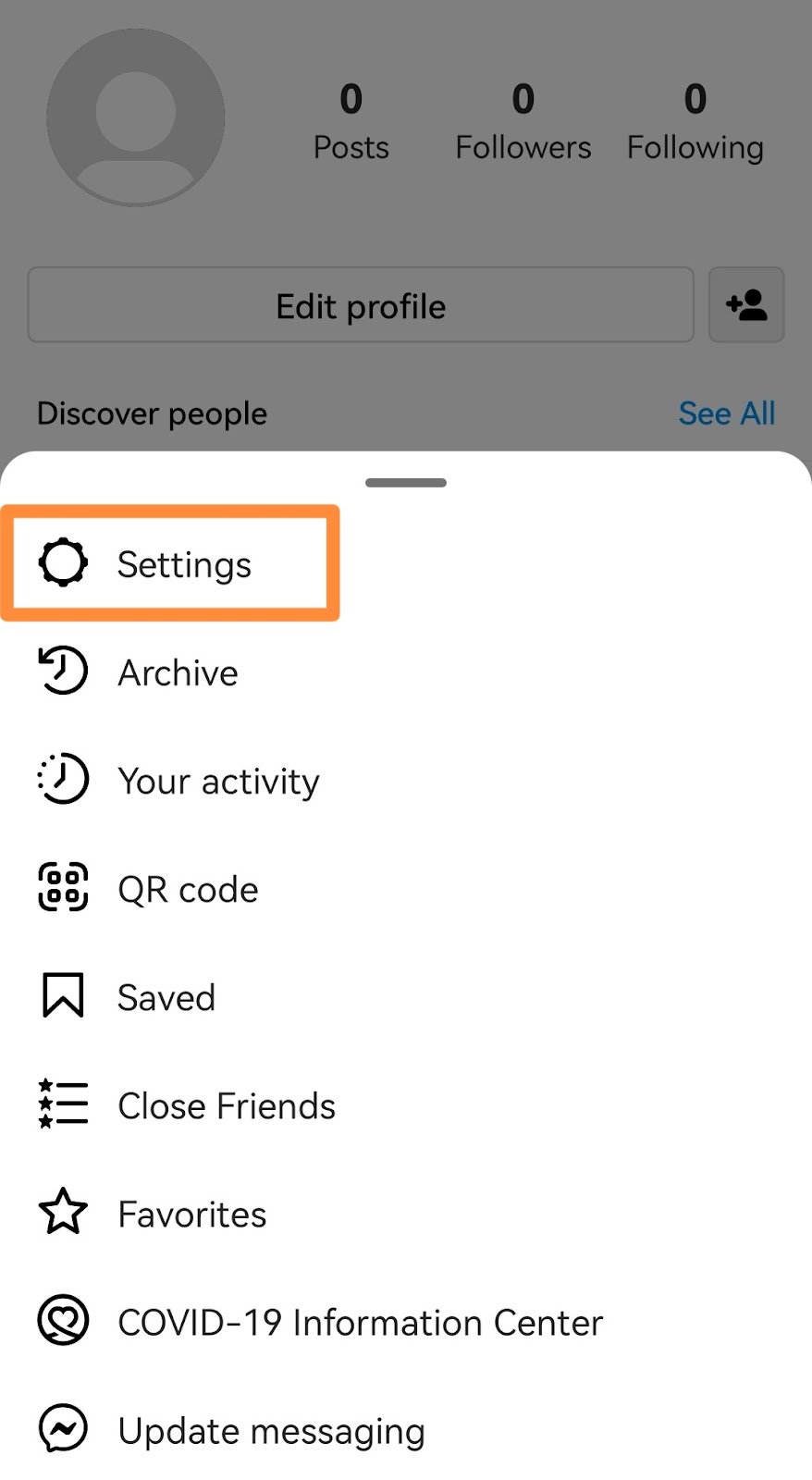812x1480 pixels.
Task: Show the QR code
Action: (x=187, y=890)
